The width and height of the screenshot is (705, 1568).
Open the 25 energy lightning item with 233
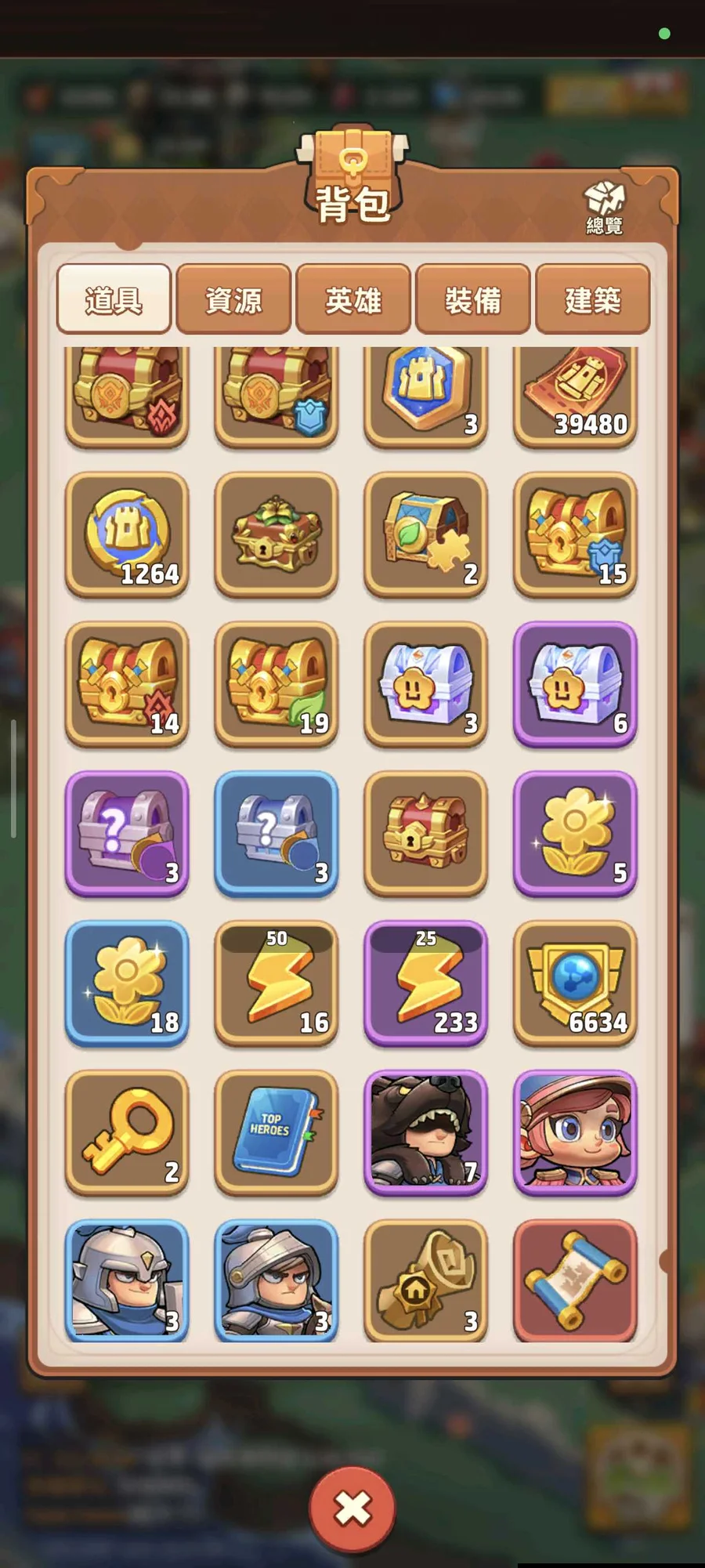[x=426, y=983]
